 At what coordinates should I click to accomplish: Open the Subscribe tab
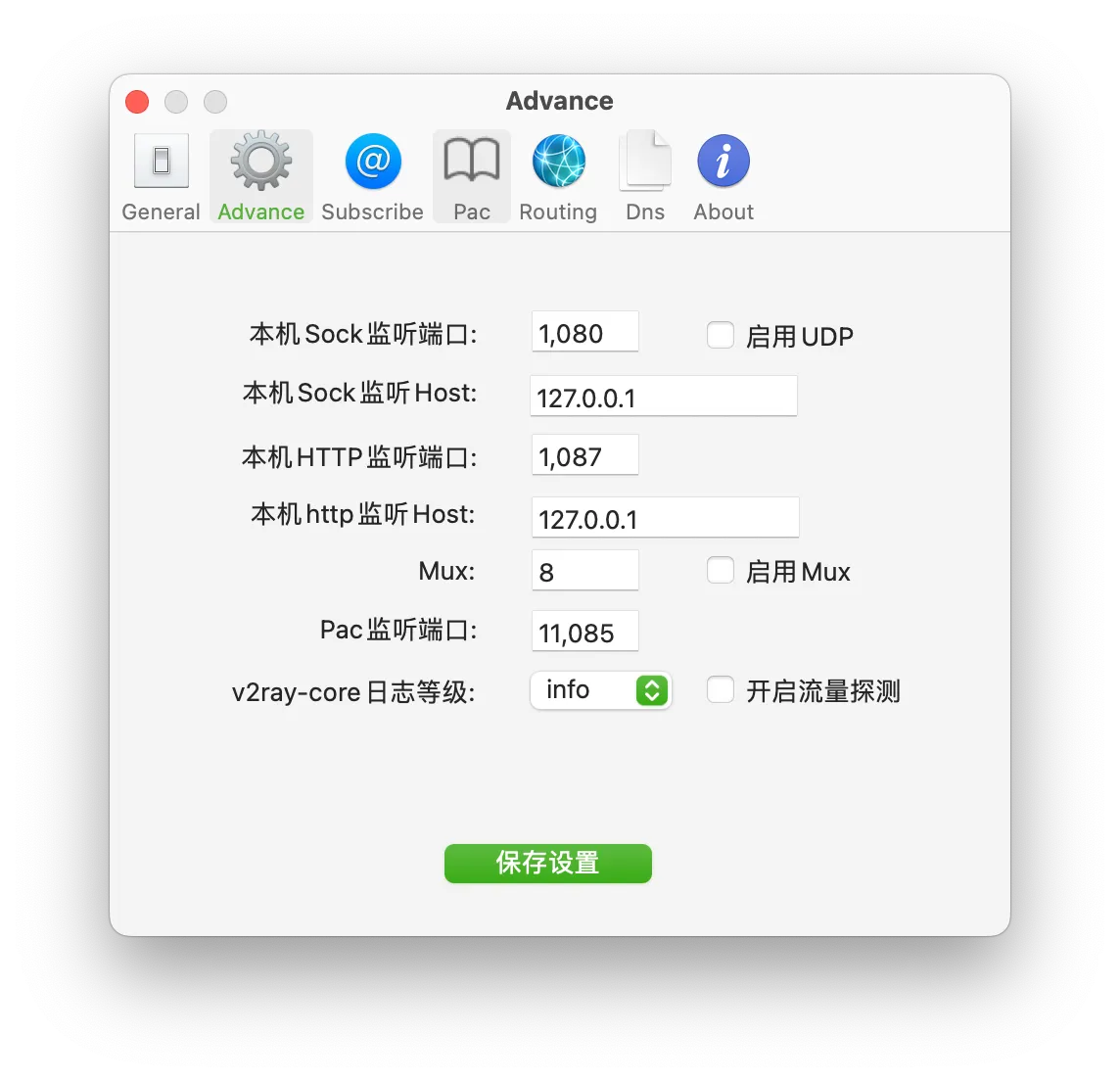(x=372, y=177)
